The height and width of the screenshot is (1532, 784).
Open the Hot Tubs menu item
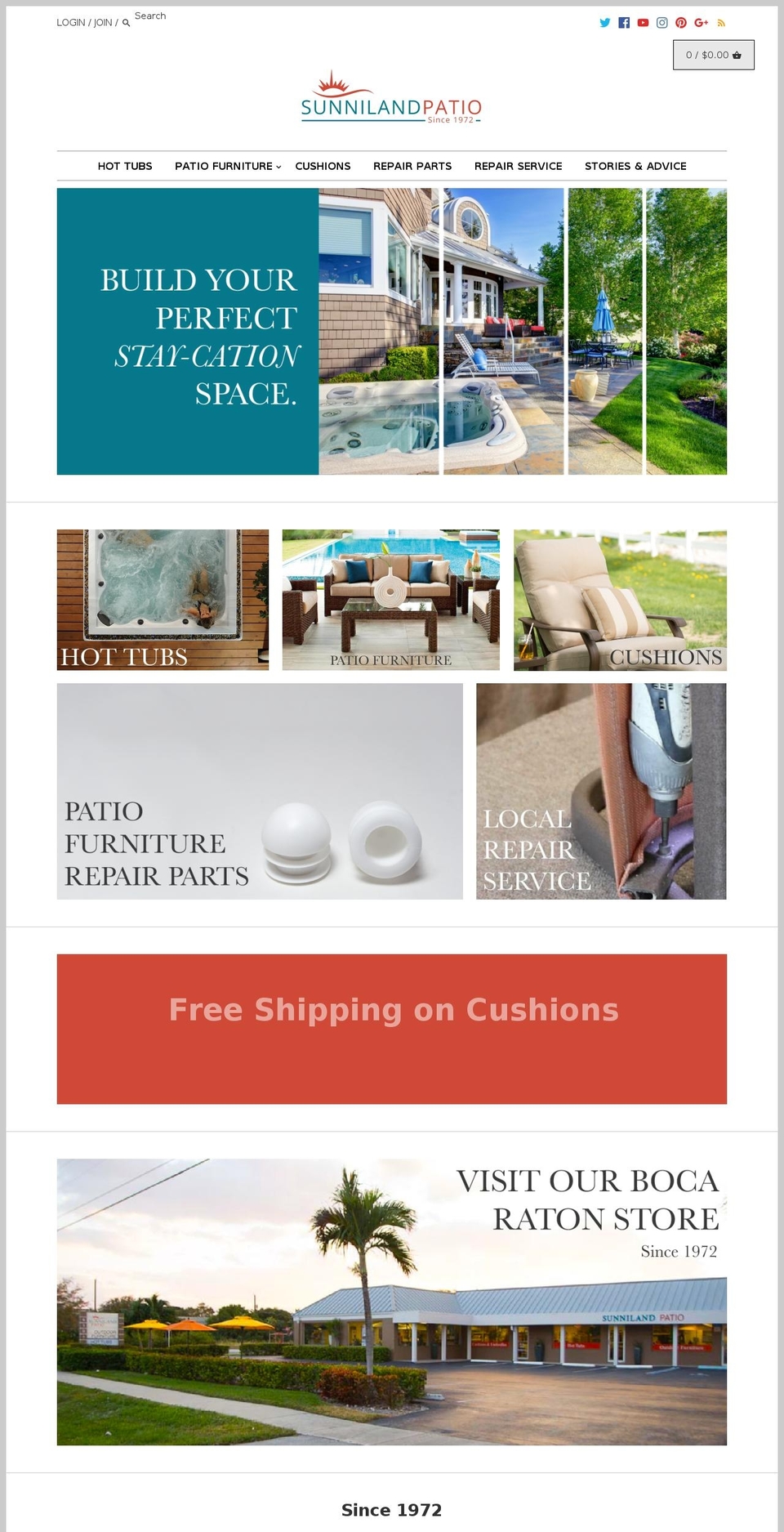coord(124,166)
